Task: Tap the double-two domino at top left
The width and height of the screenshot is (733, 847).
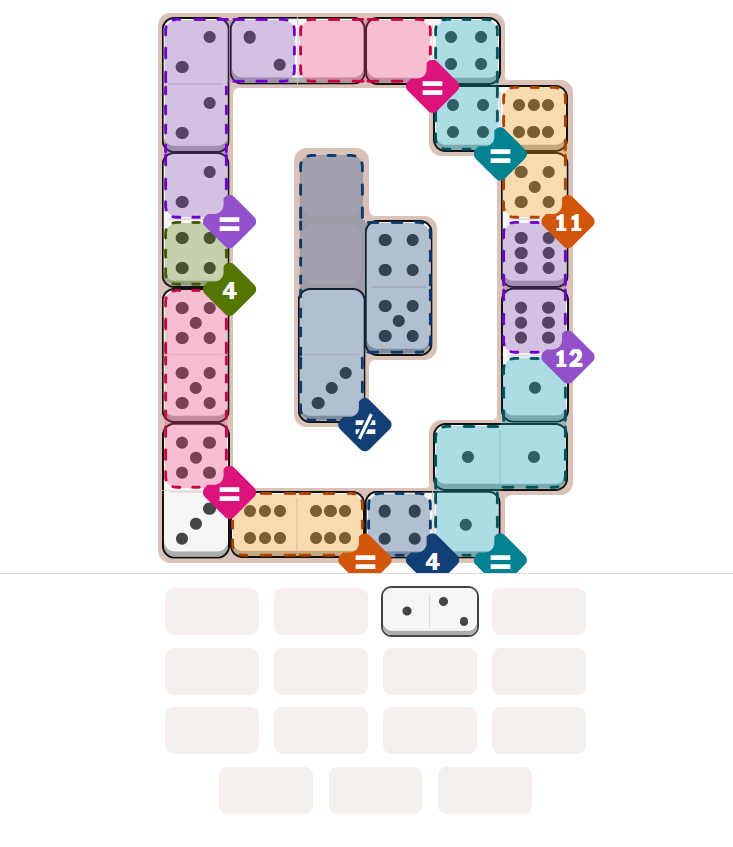Action: pos(196,85)
